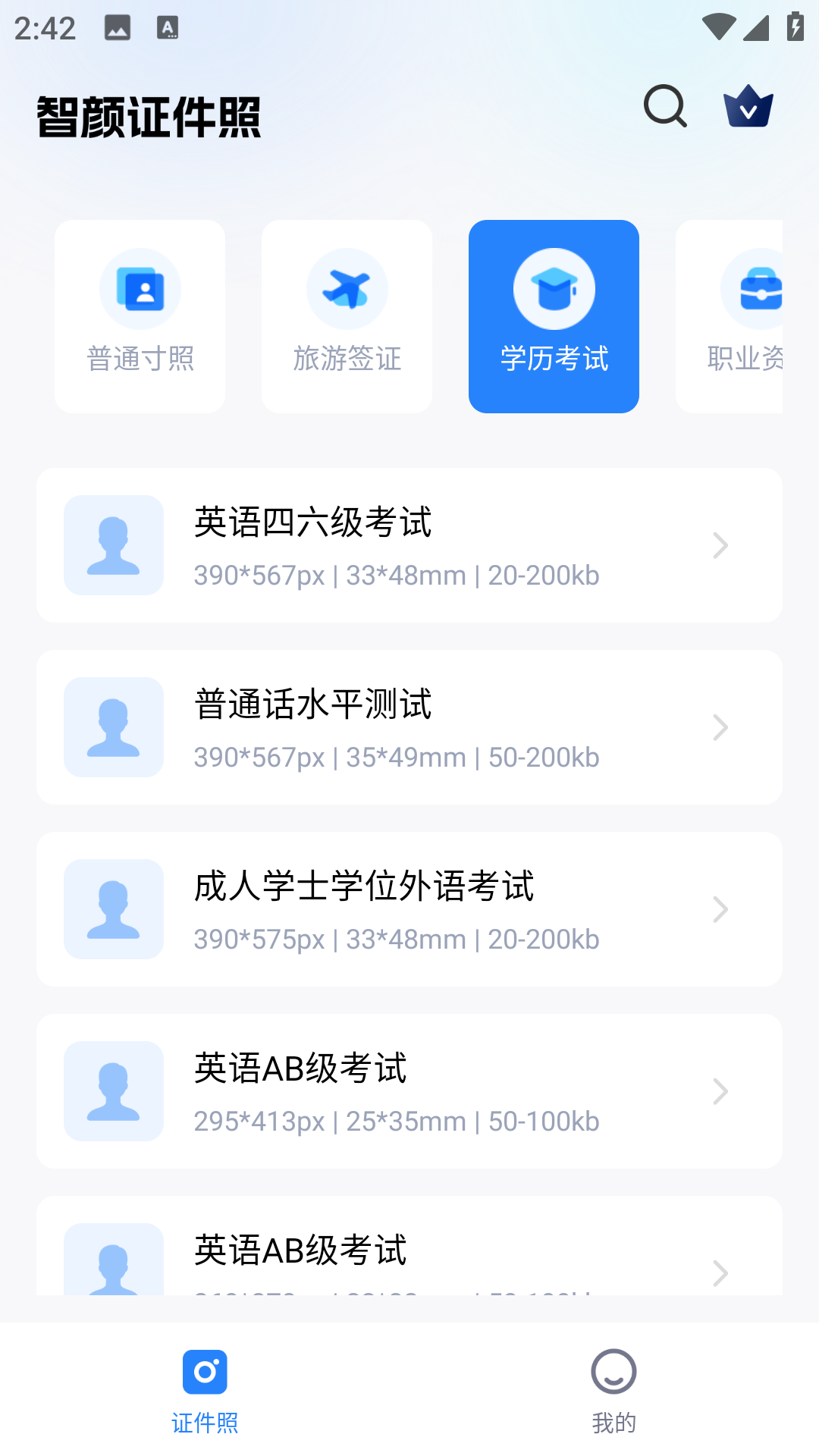Open the VIP crown icon

tap(748, 106)
